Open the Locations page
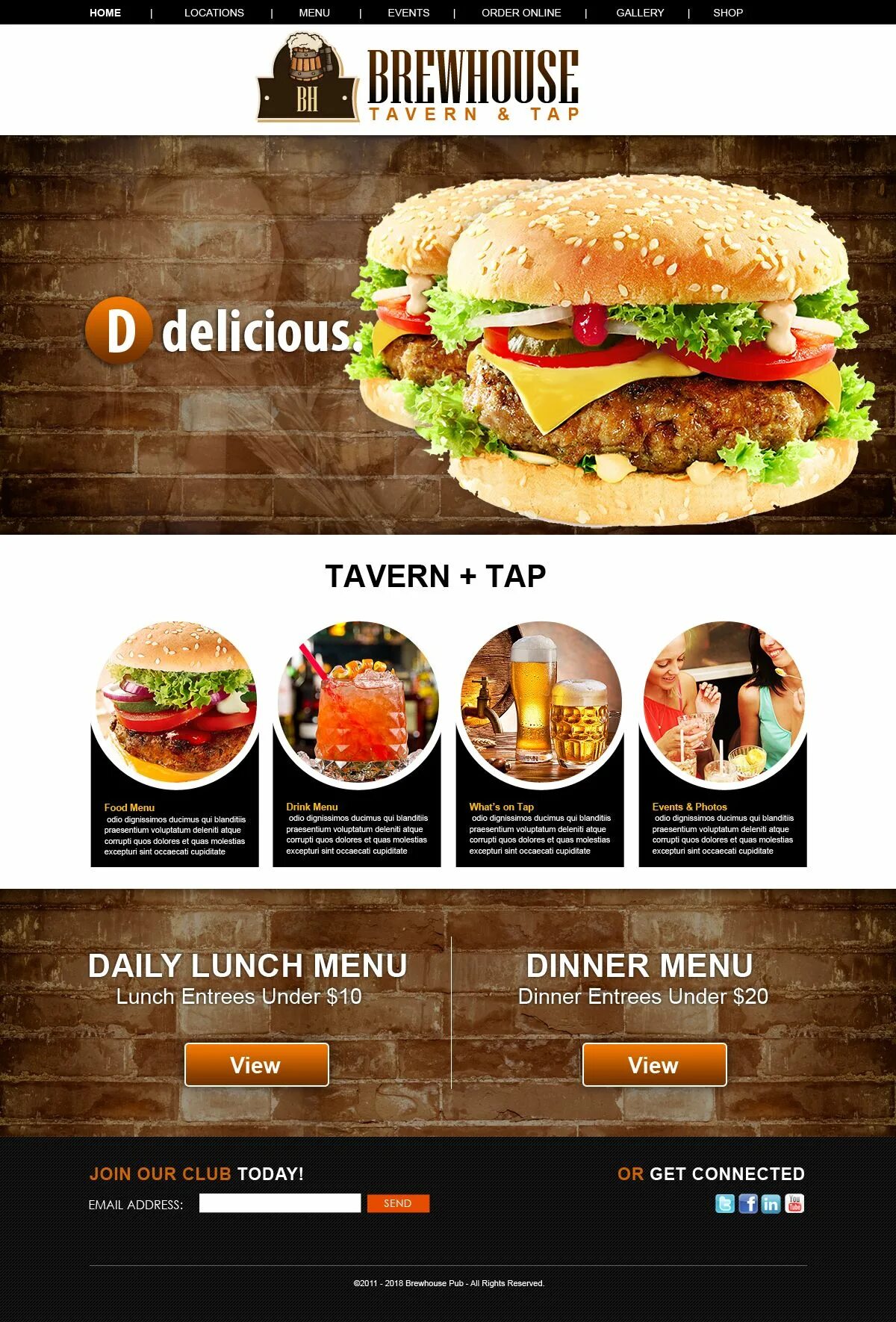Viewport: 896px width, 1322px height. [214, 13]
